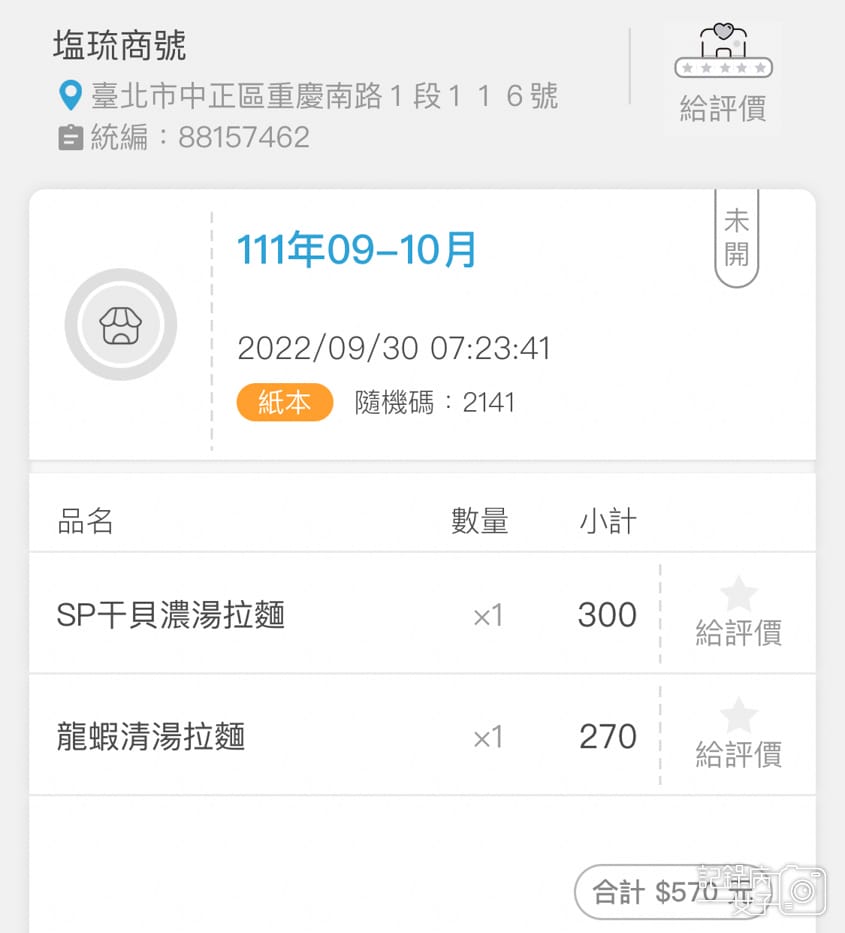Expand the 龍蝦清湯拉麵 item row
Screen dimensions: 845x933
coord(300,736)
